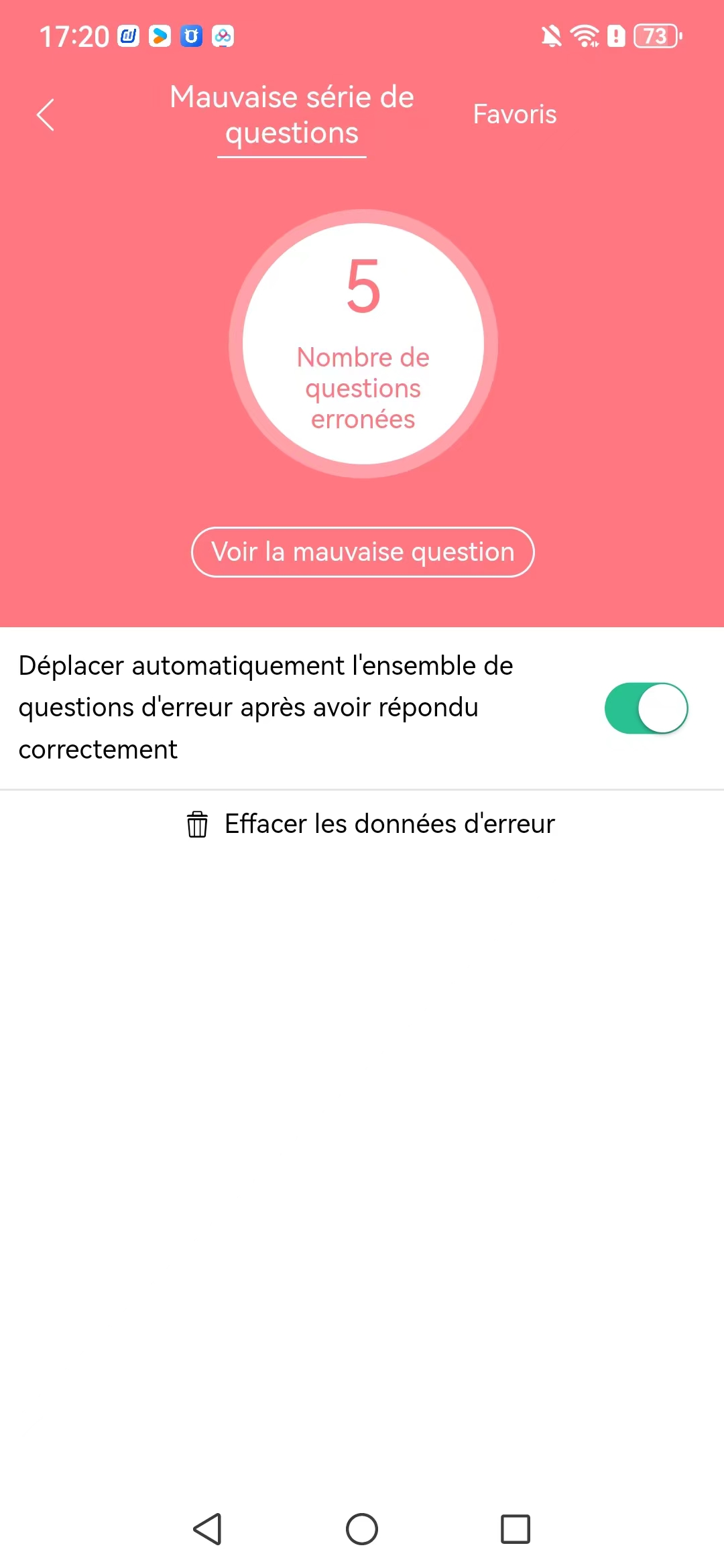The image size is (724, 1568).
Task: Select the Mauvaise série de questions tab
Action: (292, 115)
